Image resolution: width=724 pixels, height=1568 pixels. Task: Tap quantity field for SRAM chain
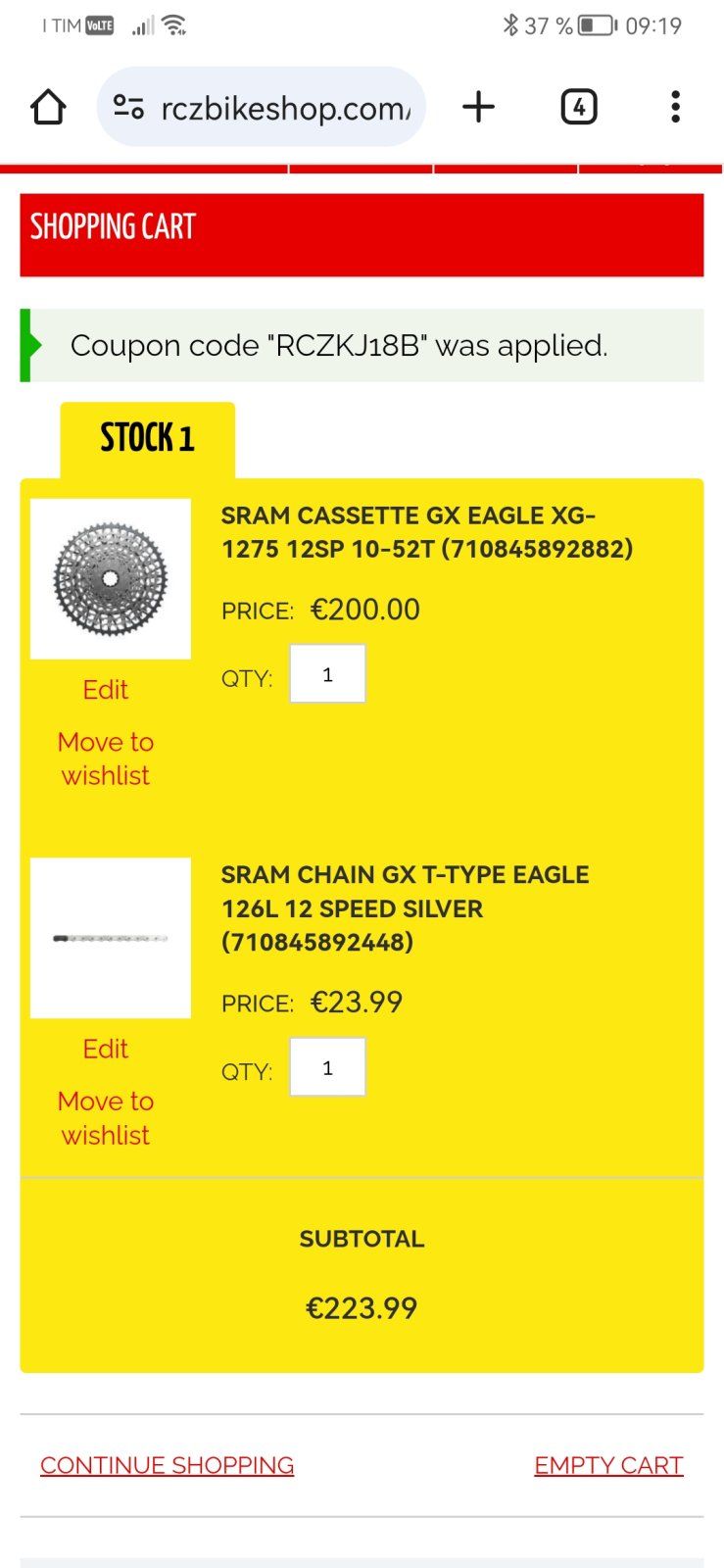[327, 1067]
